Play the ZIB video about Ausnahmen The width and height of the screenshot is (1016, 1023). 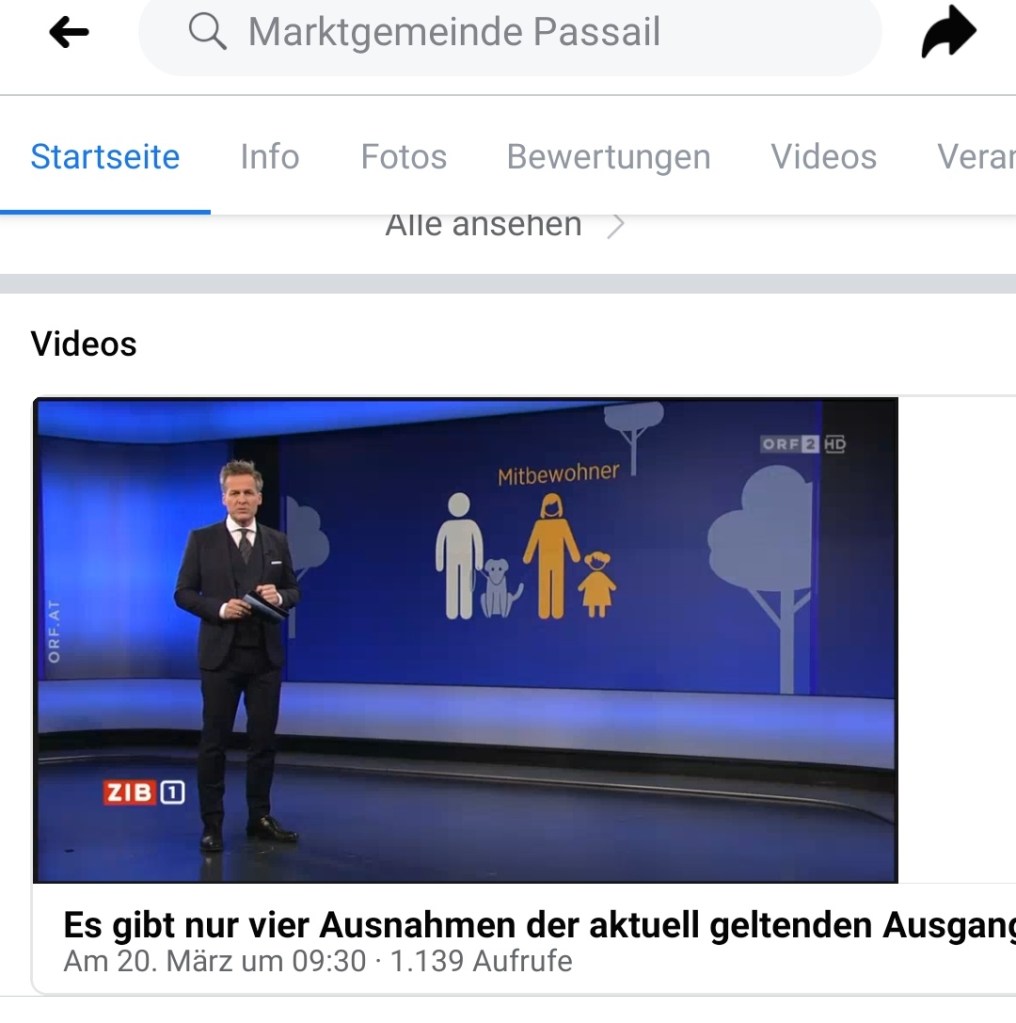point(466,640)
